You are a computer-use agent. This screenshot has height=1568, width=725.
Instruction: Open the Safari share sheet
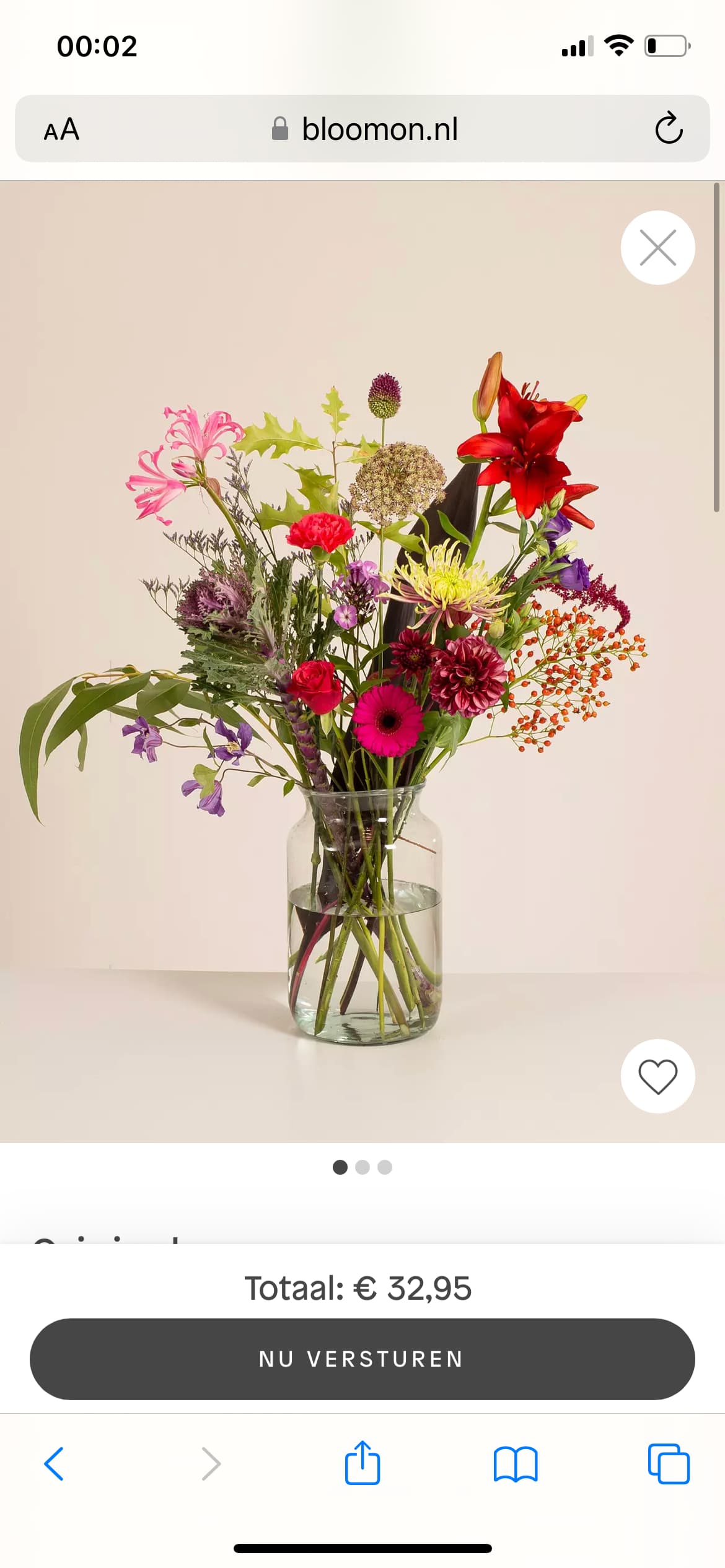tap(362, 1463)
